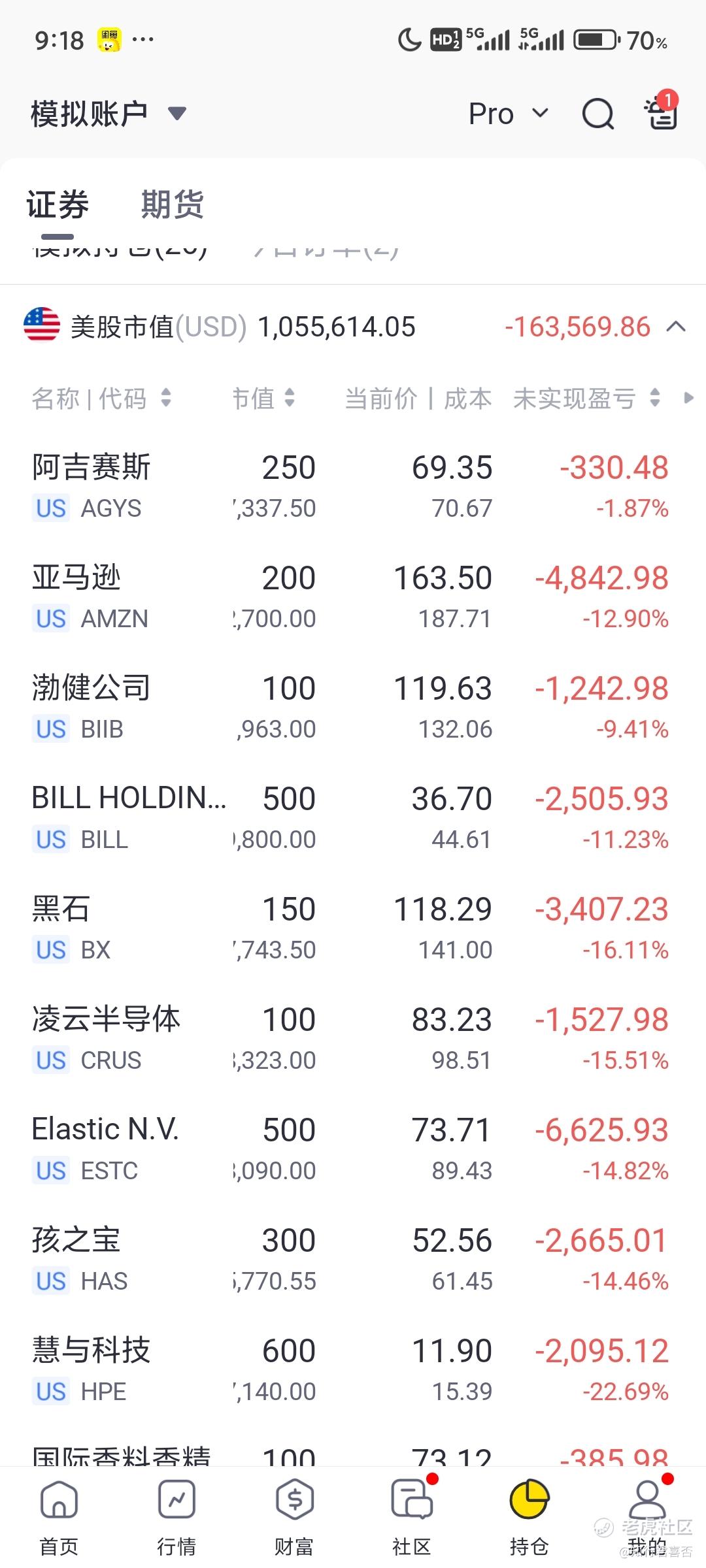Switch to the 行情 tab
This screenshot has width=706, height=1568.
click(176, 1517)
